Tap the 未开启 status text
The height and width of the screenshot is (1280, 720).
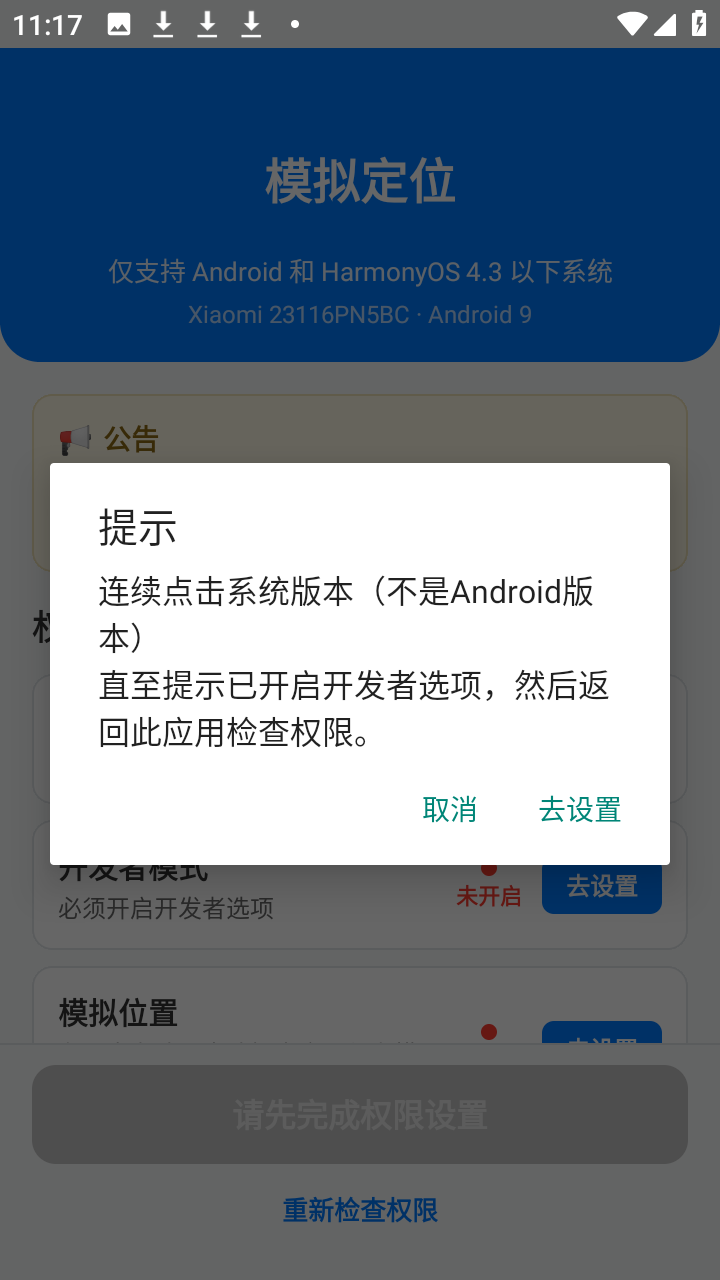(489, 896)
